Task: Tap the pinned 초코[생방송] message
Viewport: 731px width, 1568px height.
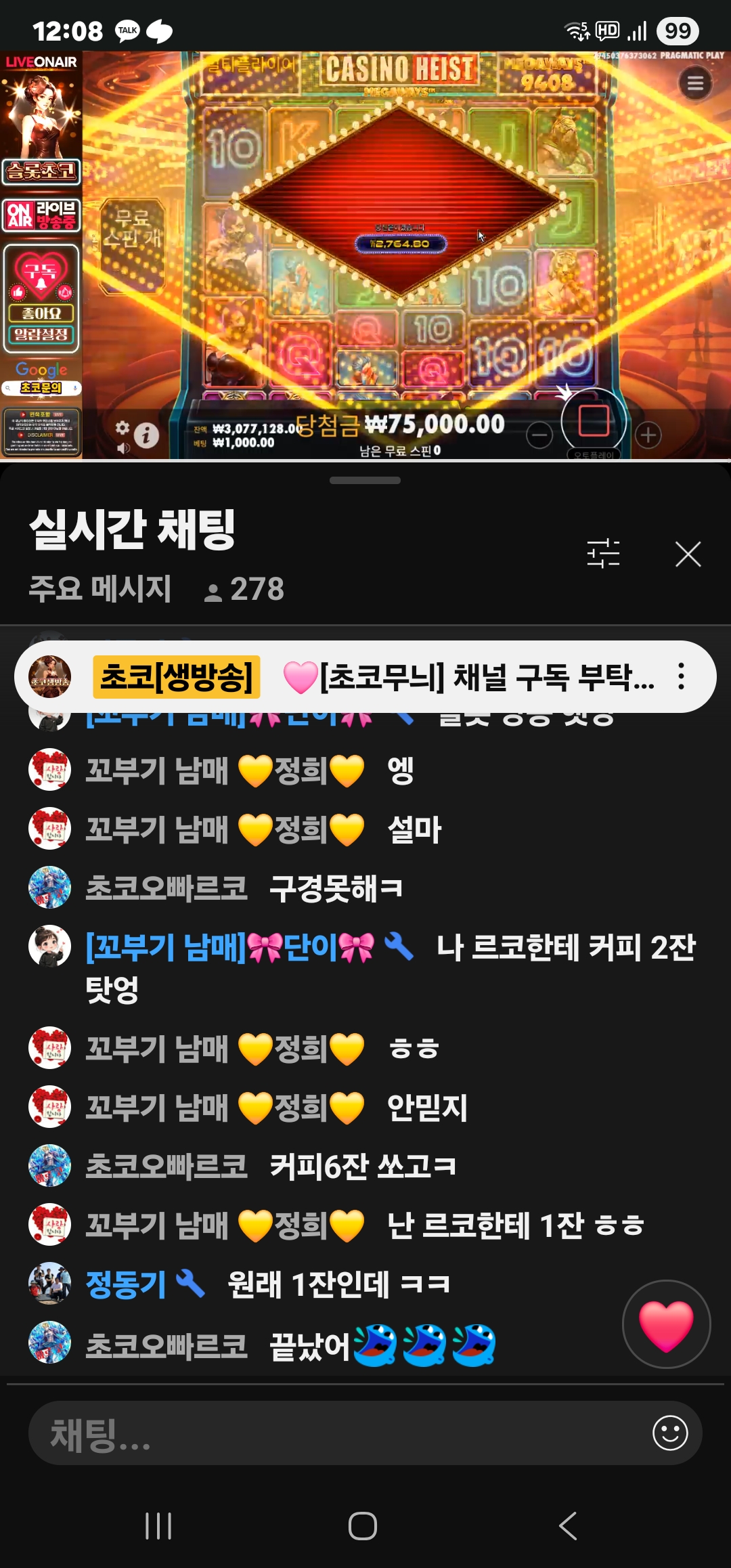Action: tap(379, 676)
